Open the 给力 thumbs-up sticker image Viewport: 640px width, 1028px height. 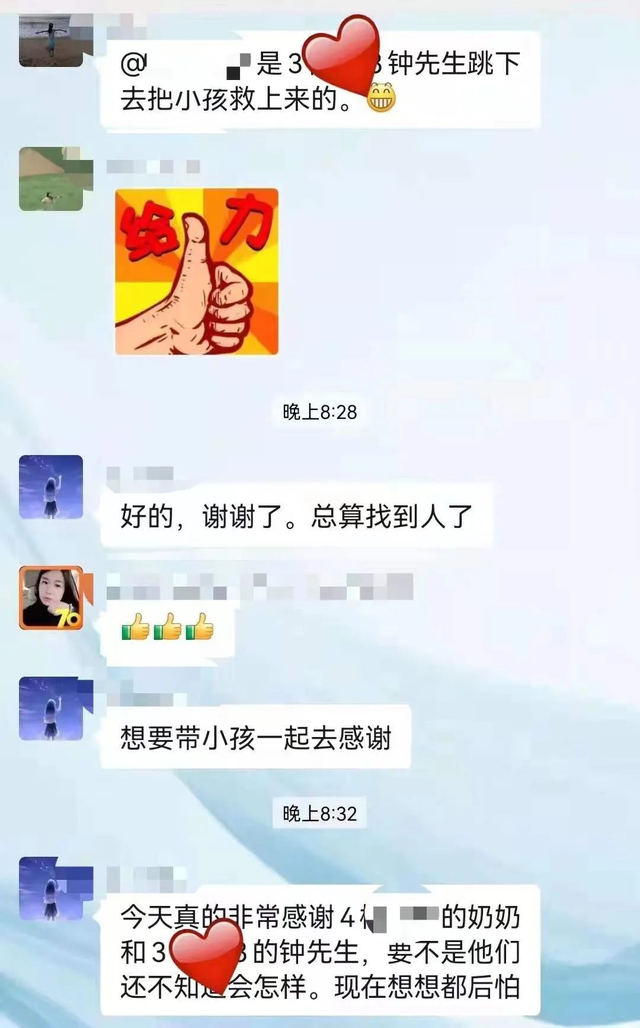(196, 271)
